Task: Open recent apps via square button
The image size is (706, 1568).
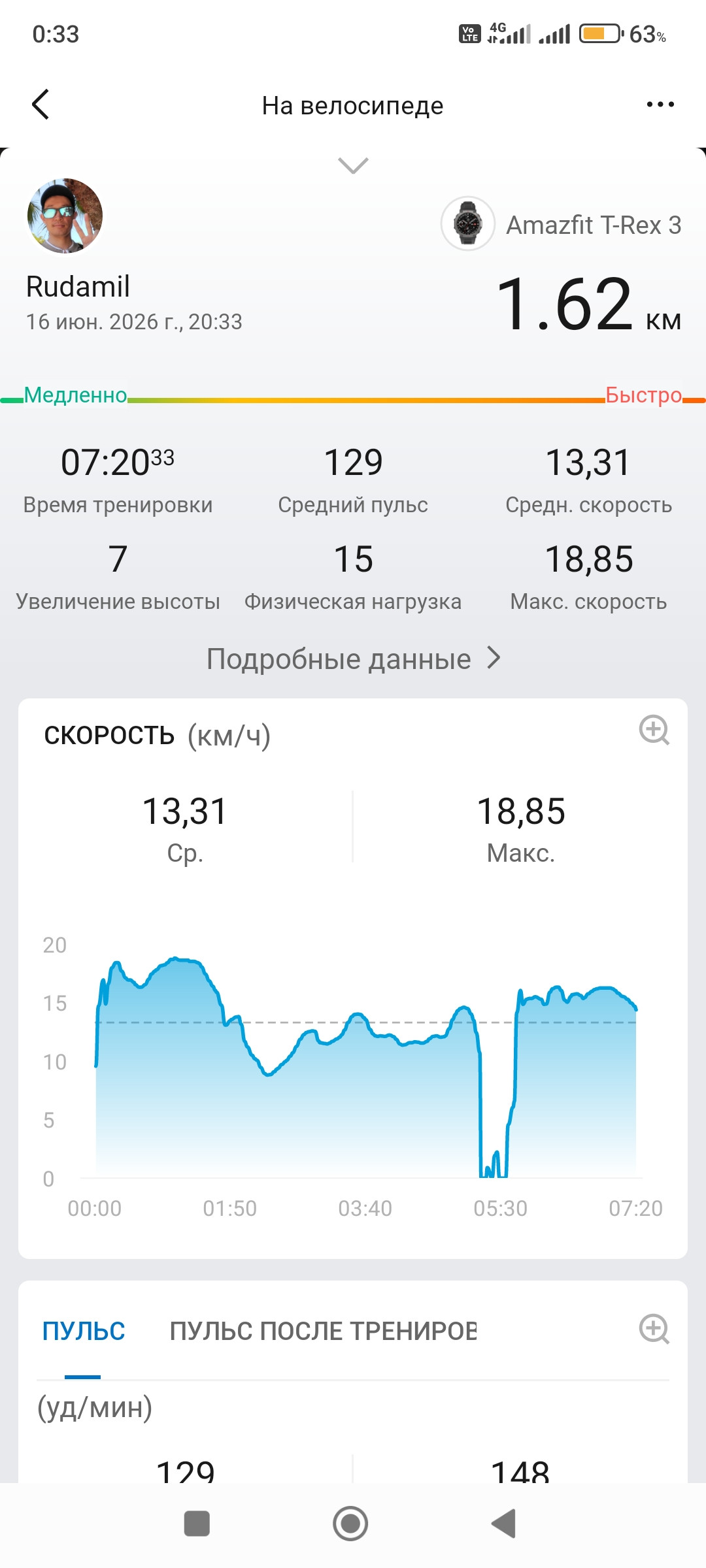Action: click(x=197, y=1524)
